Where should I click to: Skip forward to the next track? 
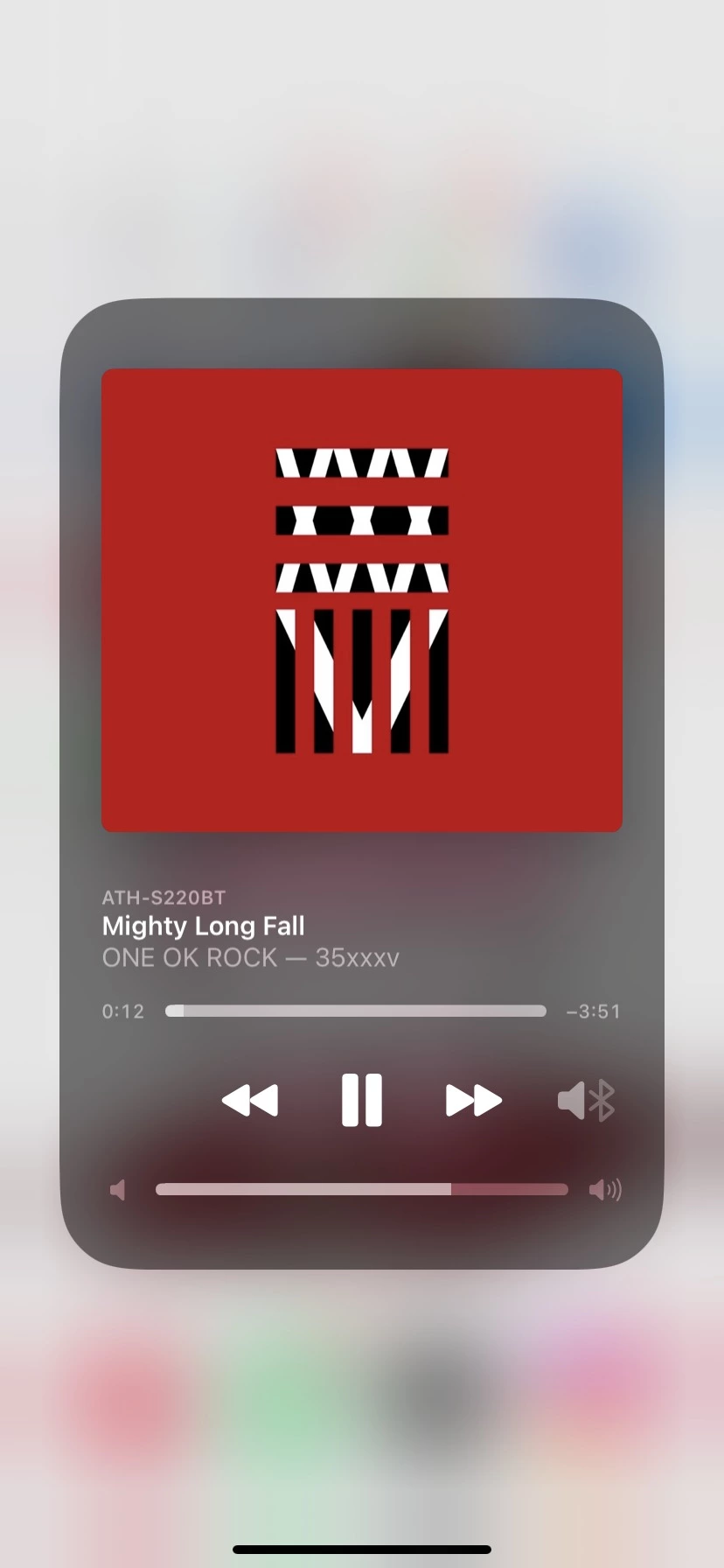[x=473, y=1100]
